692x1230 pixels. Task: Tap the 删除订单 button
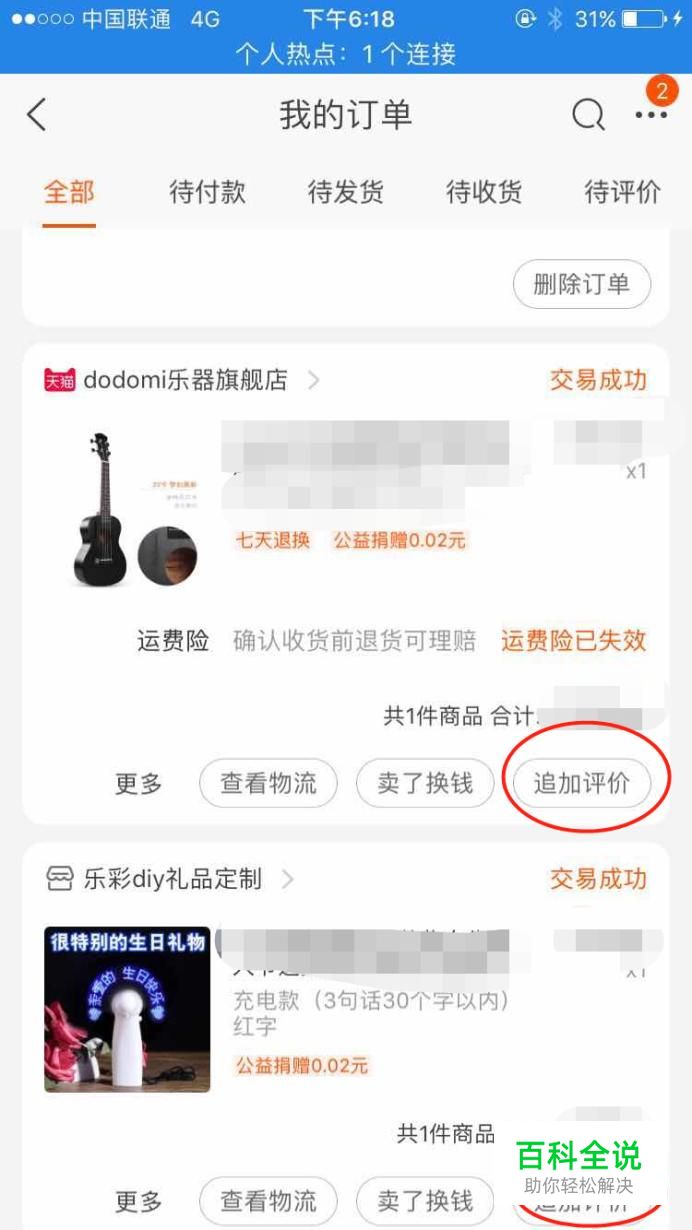click(x=582, y=284)
